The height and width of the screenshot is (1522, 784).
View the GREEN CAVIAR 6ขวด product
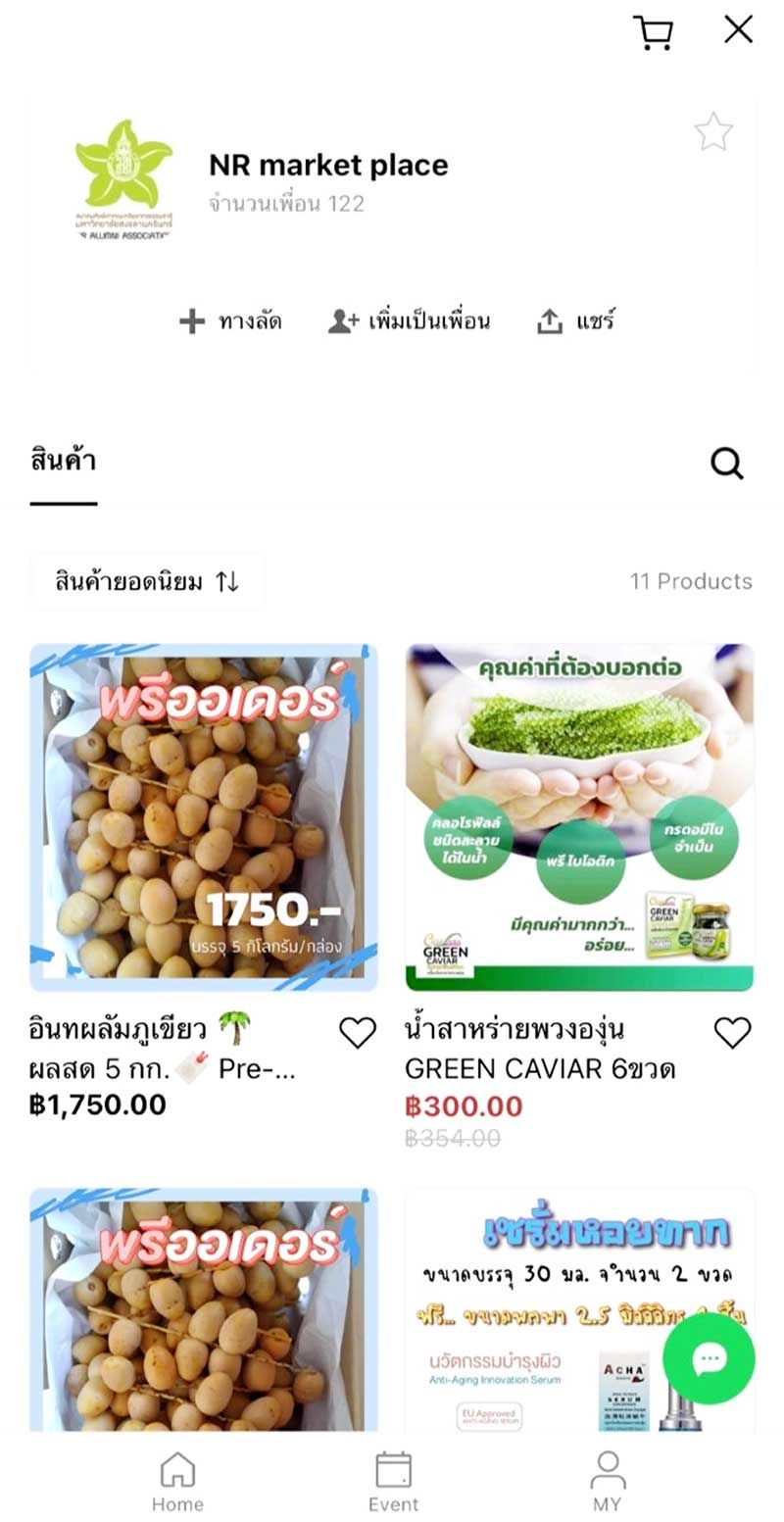[579, 817]
